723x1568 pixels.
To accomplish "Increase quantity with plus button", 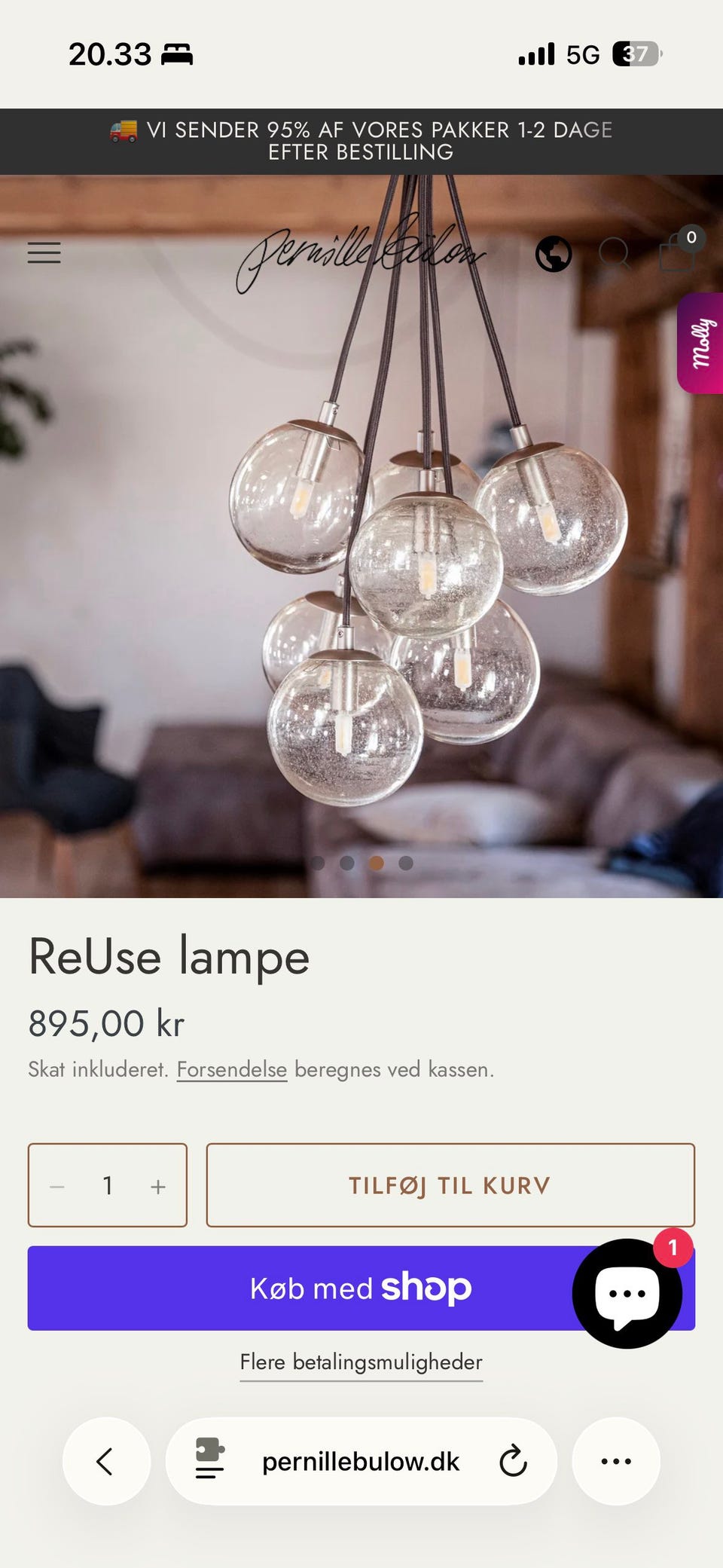I will pos(157,1185).
